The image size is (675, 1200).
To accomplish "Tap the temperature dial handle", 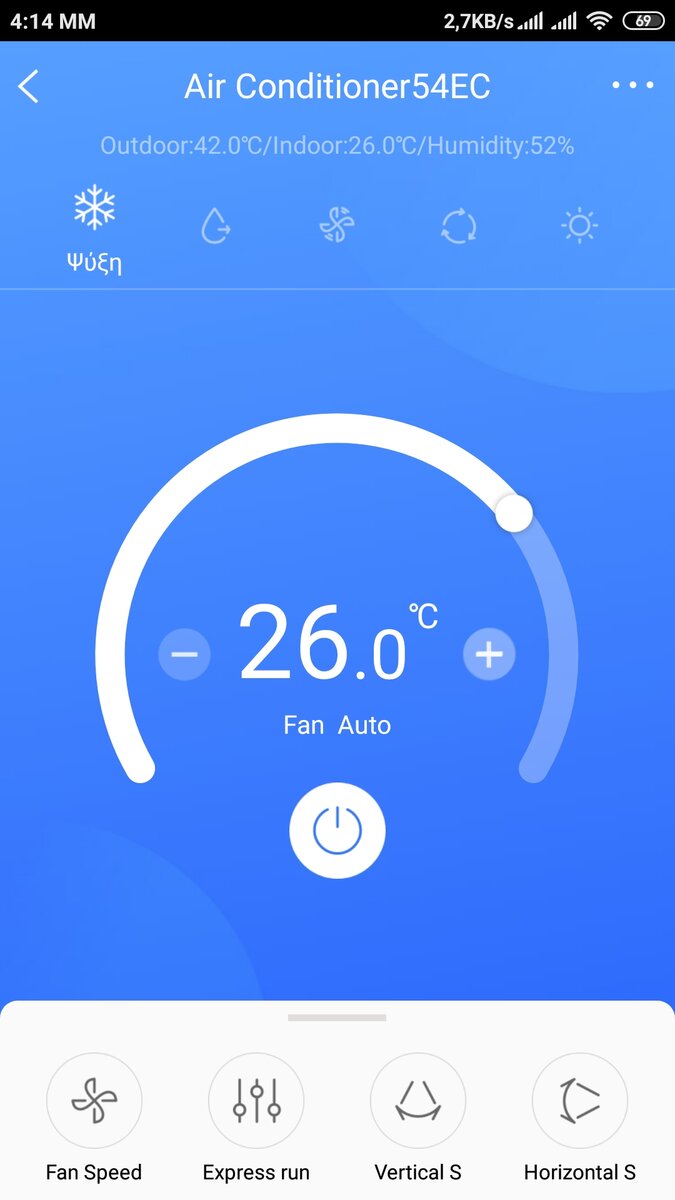I will [514, 513].
